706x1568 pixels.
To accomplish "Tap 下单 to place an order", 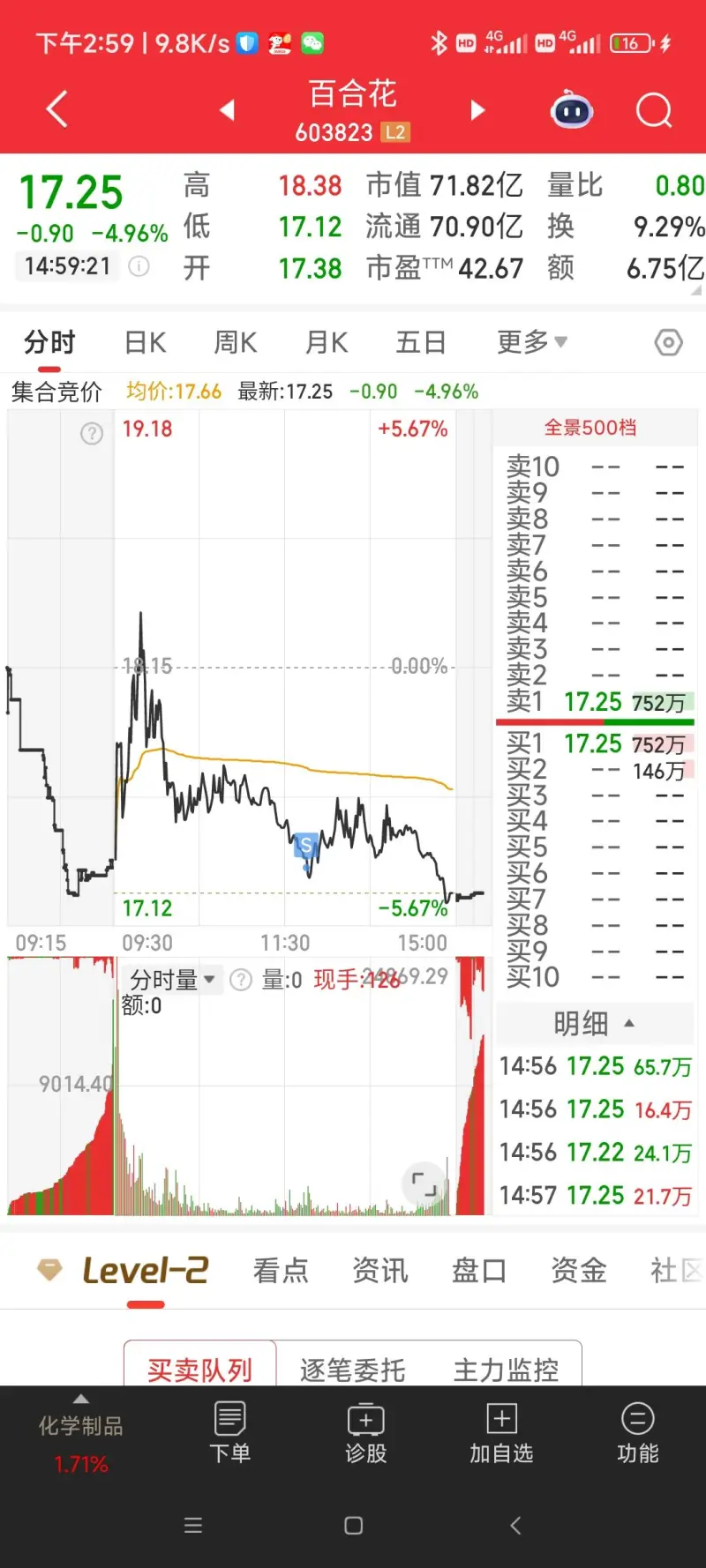I will (x=229, y=1433).
